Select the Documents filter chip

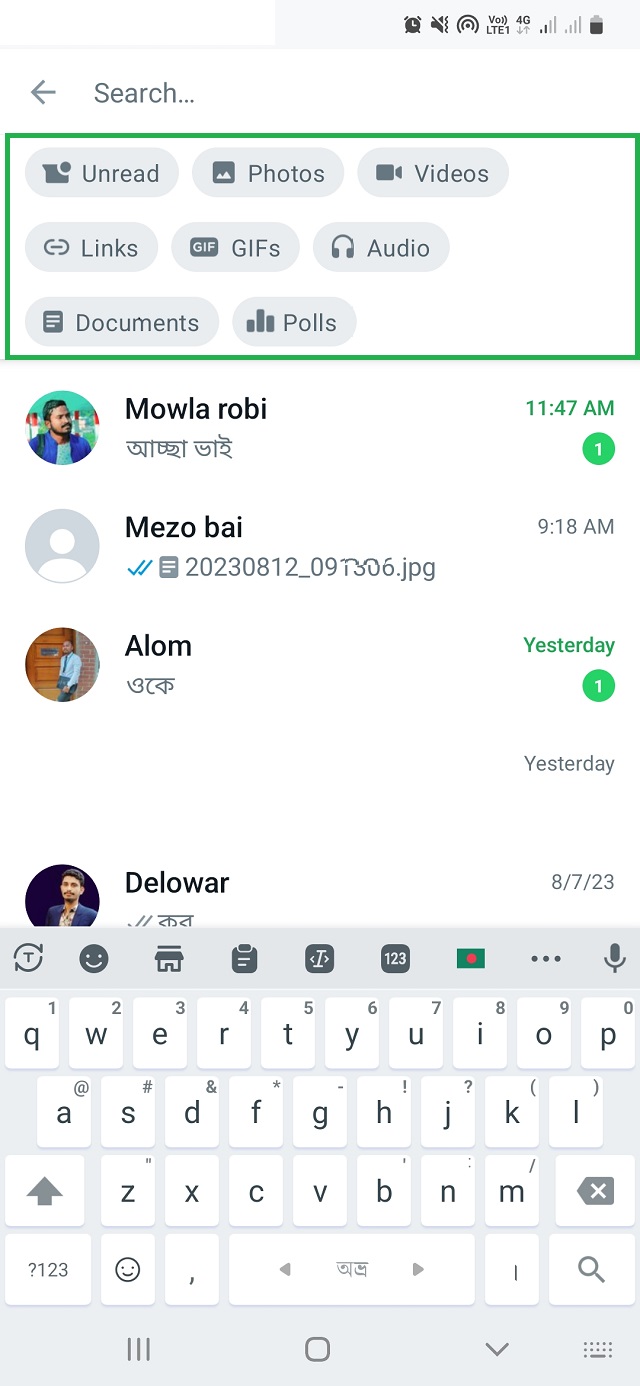(x=121, y=322)
